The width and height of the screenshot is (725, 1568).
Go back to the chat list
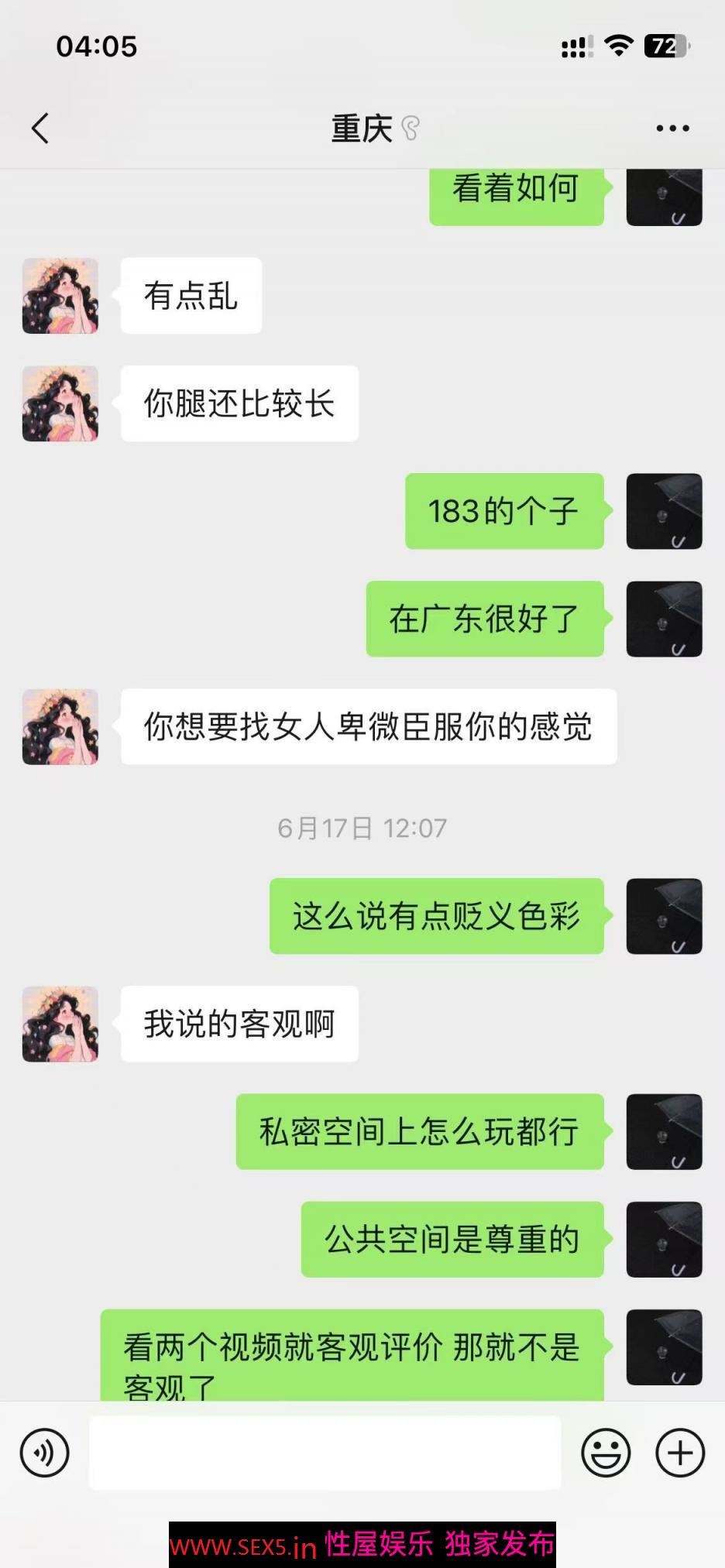[x=40, y=129]
